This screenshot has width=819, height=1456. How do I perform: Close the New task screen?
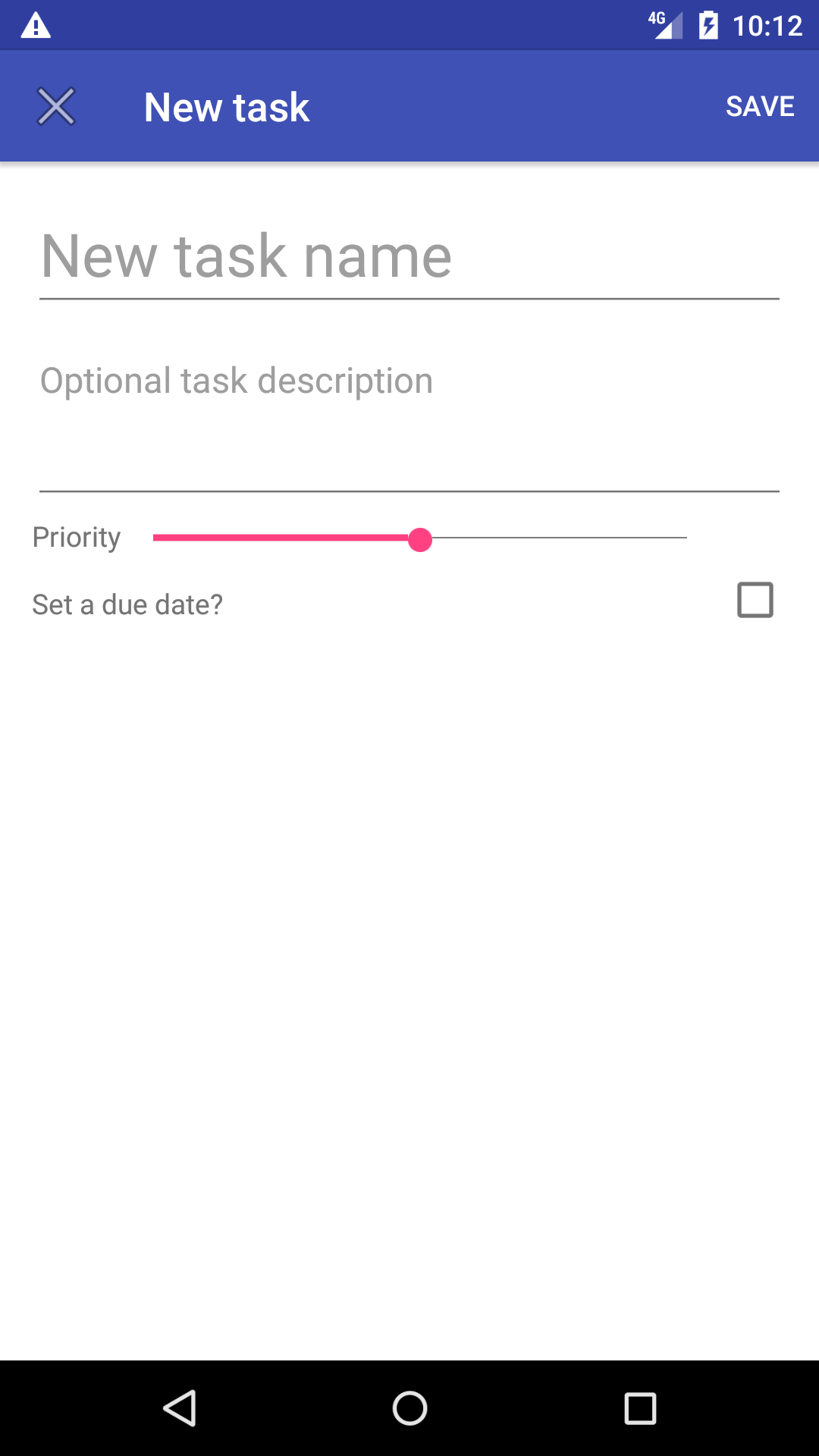tap(56, 106)
